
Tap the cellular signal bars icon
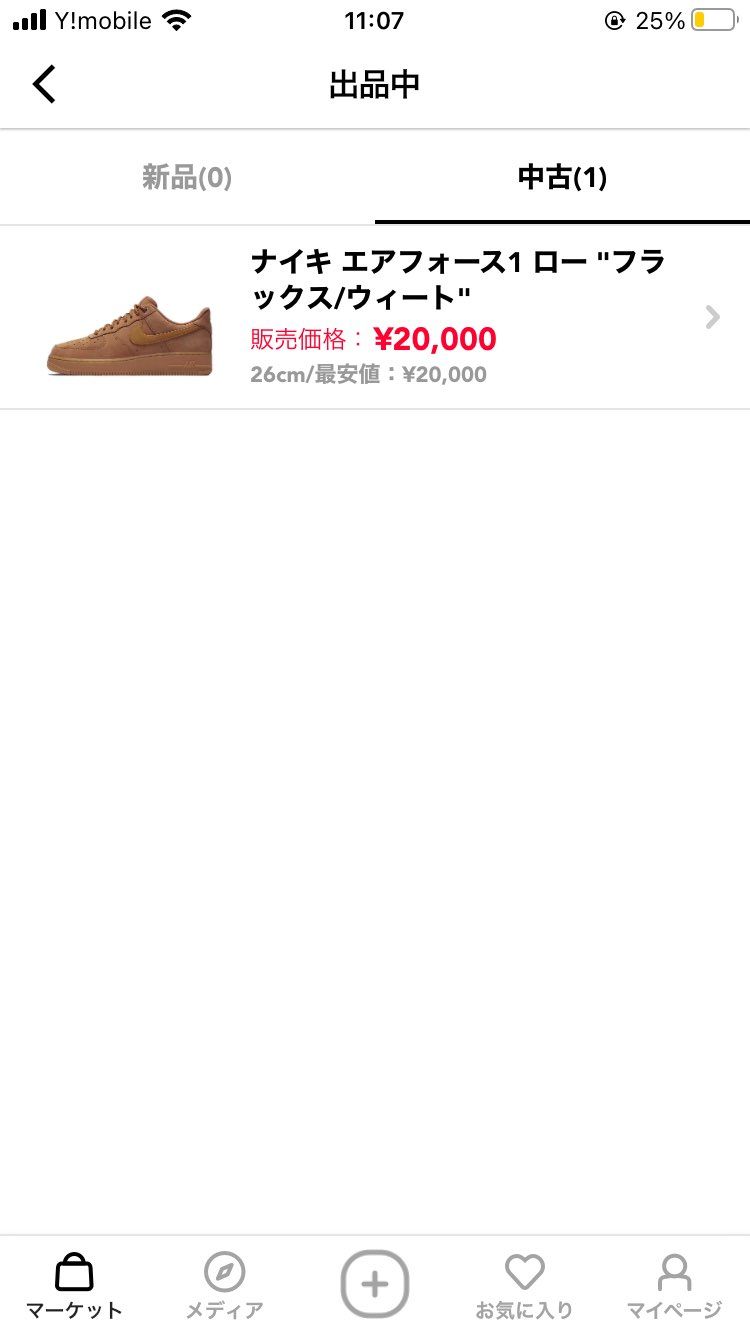click(30, 18)
